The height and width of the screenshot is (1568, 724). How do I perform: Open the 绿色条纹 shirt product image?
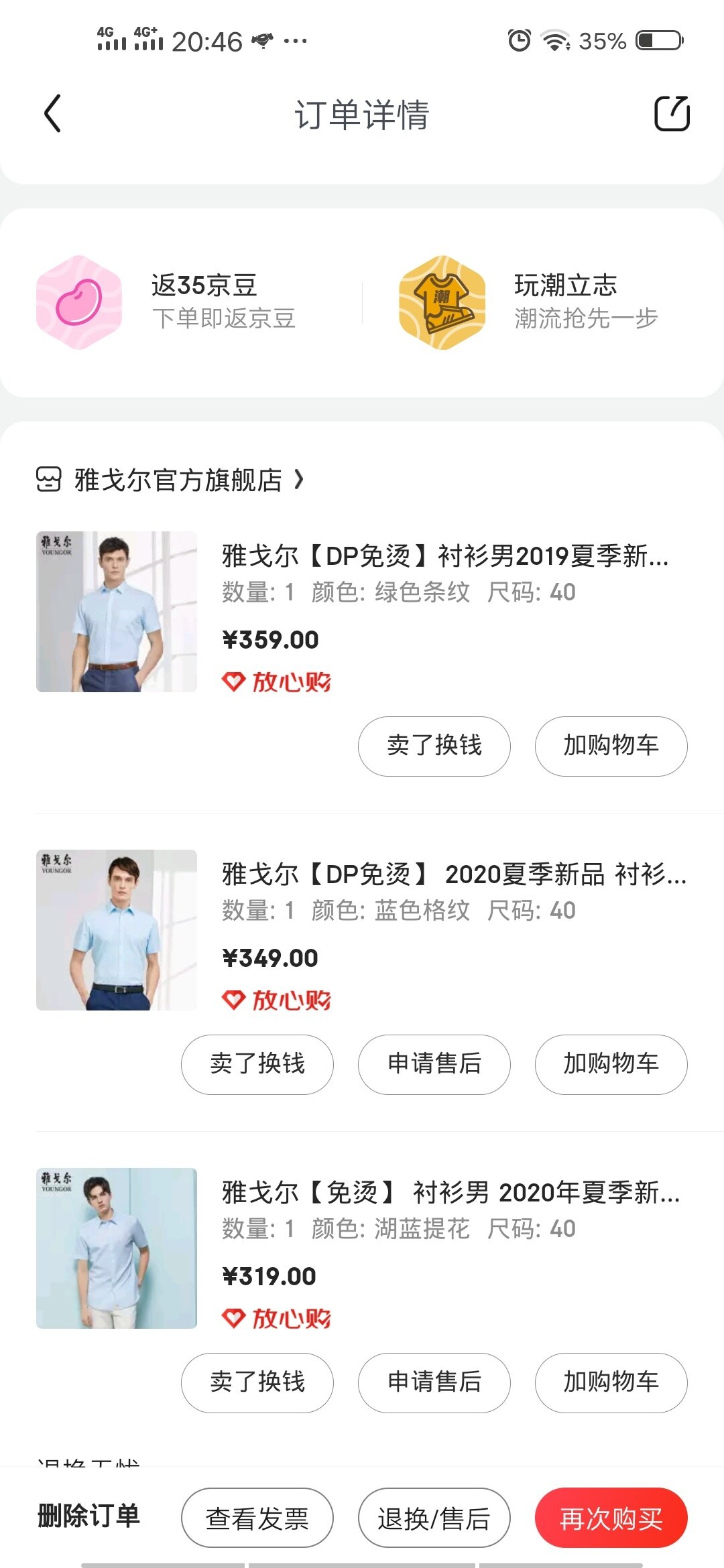point(117,612)
